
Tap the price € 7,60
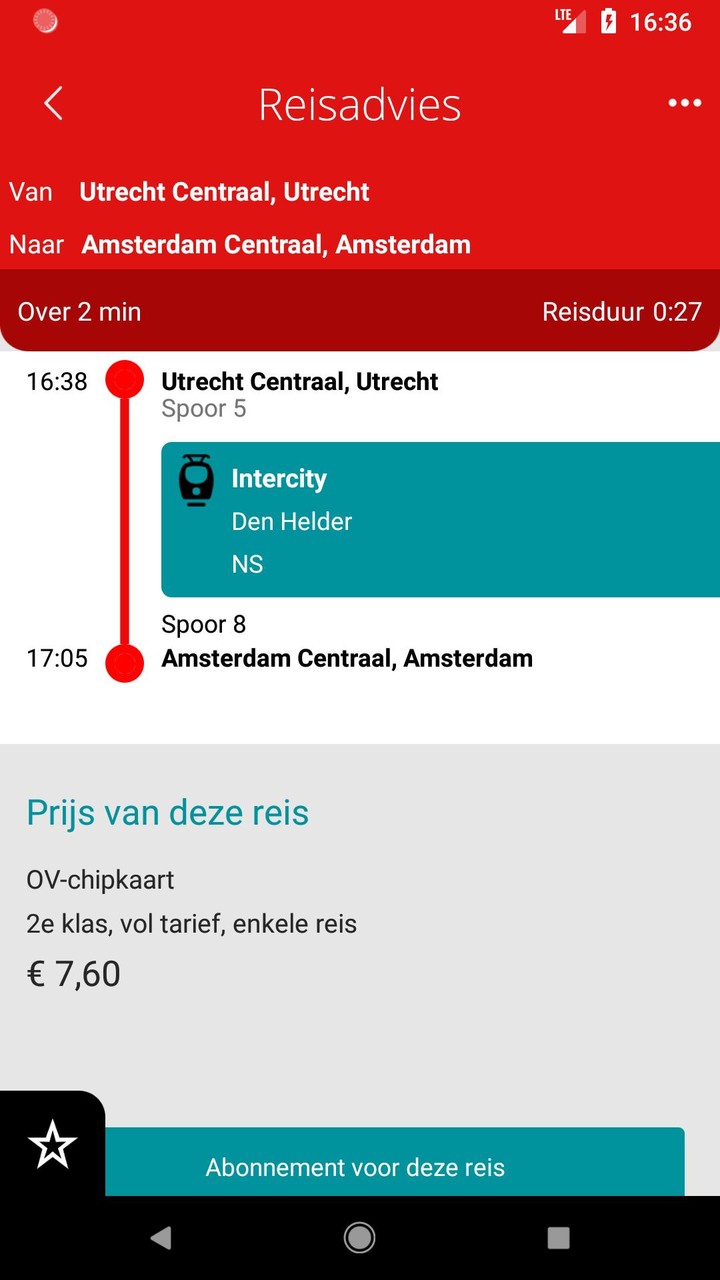click(x=73, y=972)
